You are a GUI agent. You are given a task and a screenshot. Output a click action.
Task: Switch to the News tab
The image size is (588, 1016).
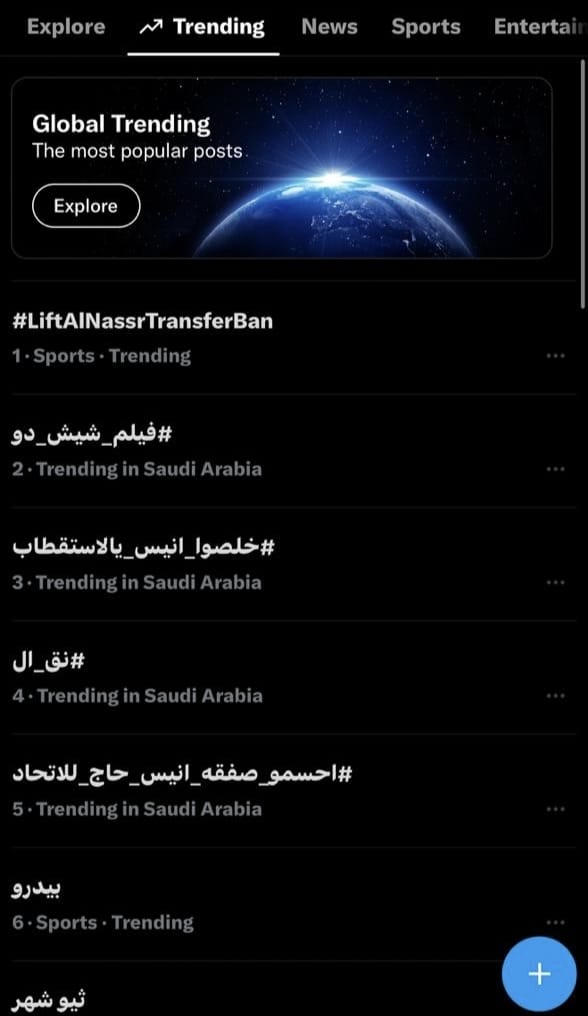coord(329,27)
